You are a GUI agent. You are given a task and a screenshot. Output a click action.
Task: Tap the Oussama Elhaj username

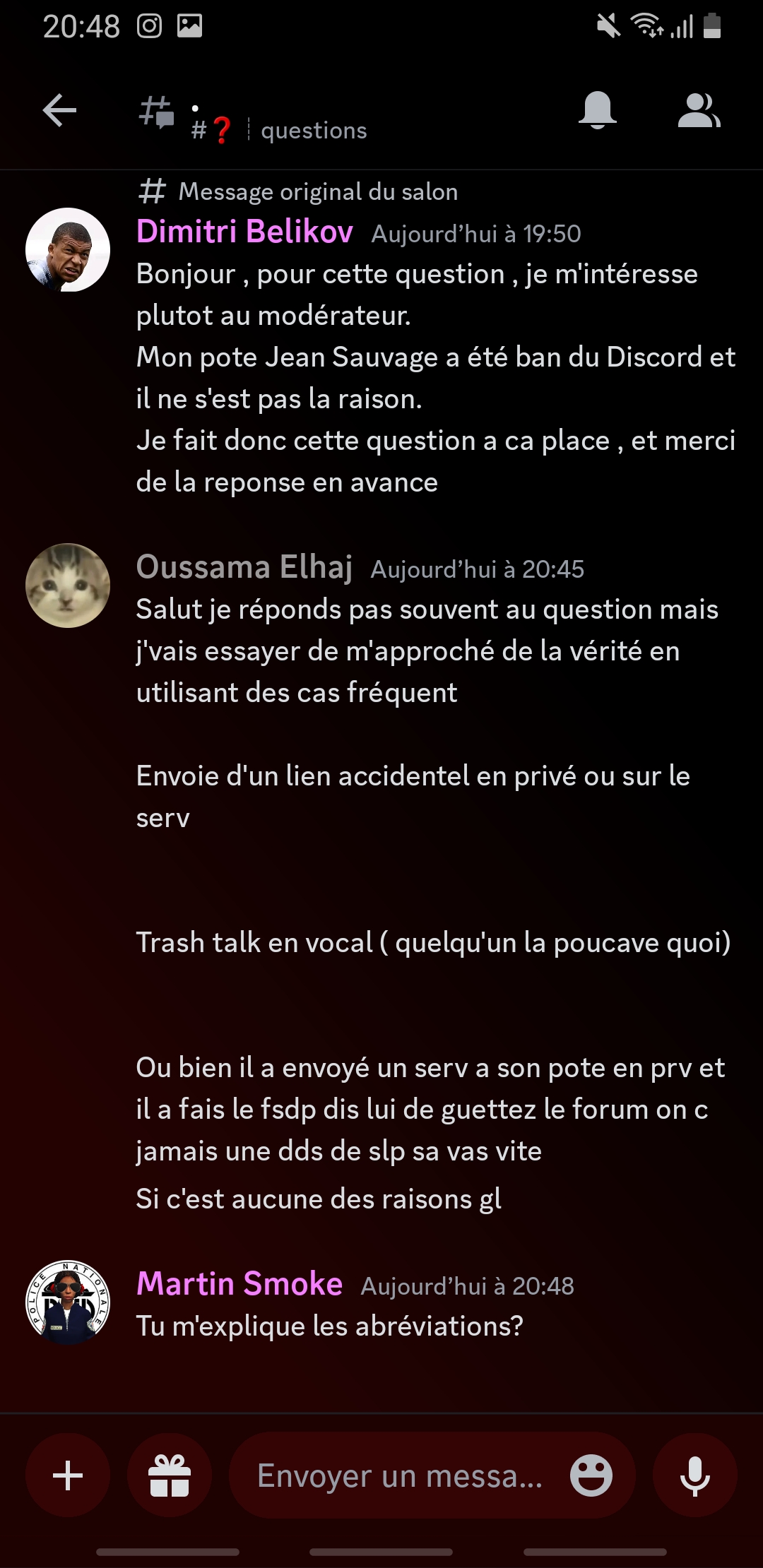click(244, 567)
